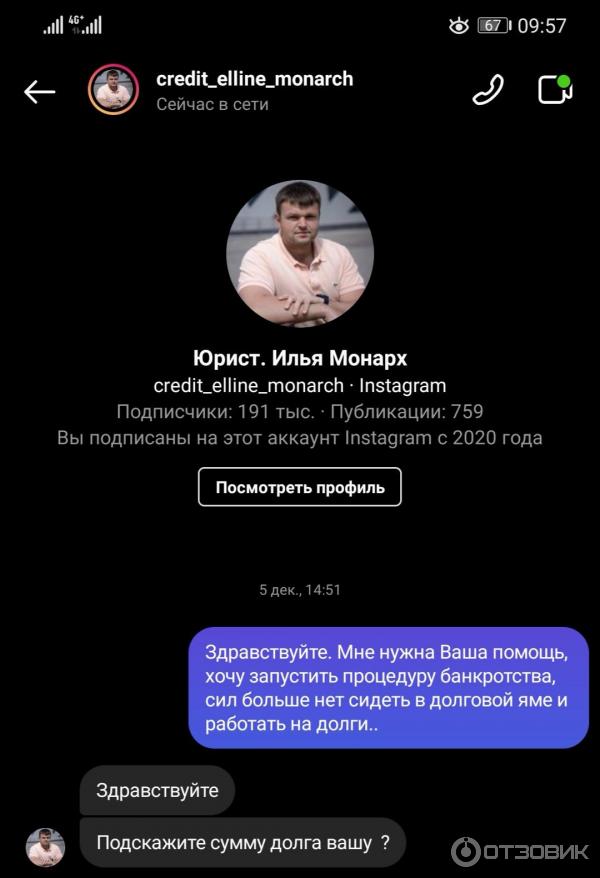Go back from the chat
The width and height of the screenshot is (600, 878).
(39, 92)
